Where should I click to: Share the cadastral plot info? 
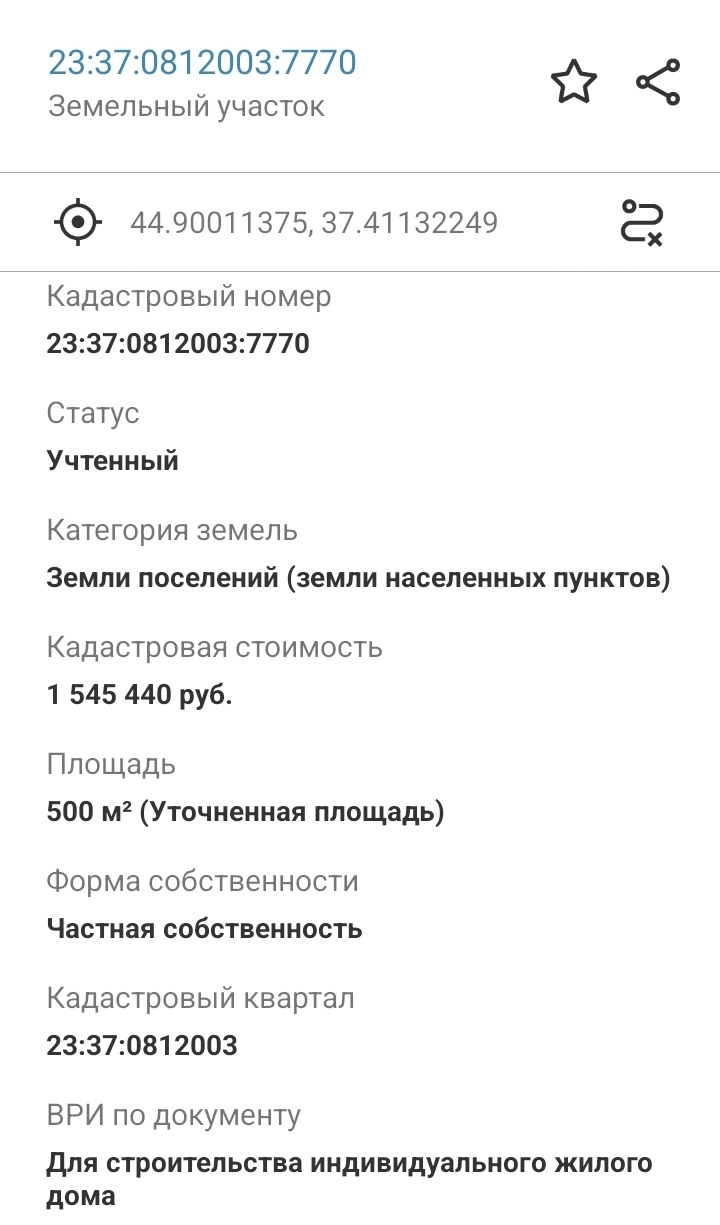(x=658, y=82)
